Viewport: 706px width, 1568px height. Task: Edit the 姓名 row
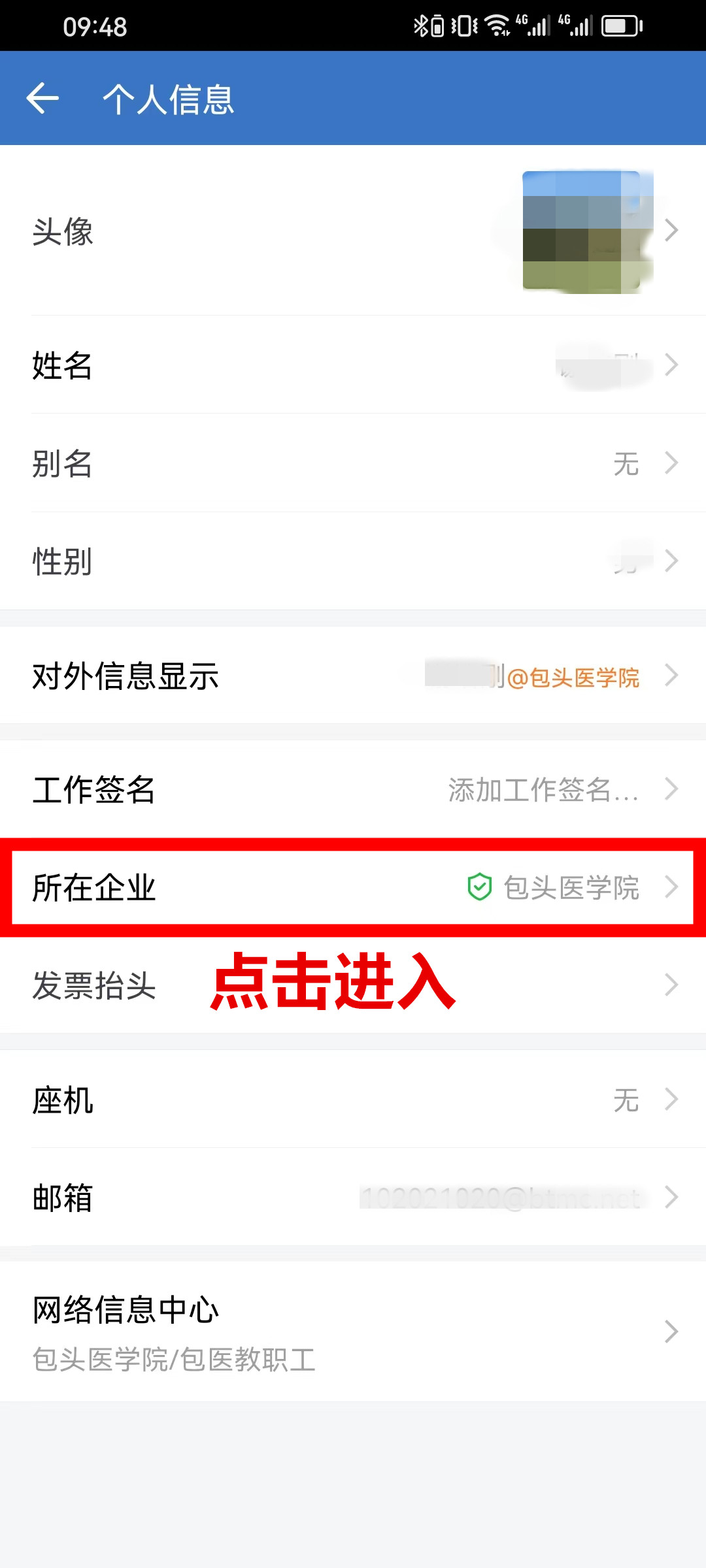tap(353, 365)
